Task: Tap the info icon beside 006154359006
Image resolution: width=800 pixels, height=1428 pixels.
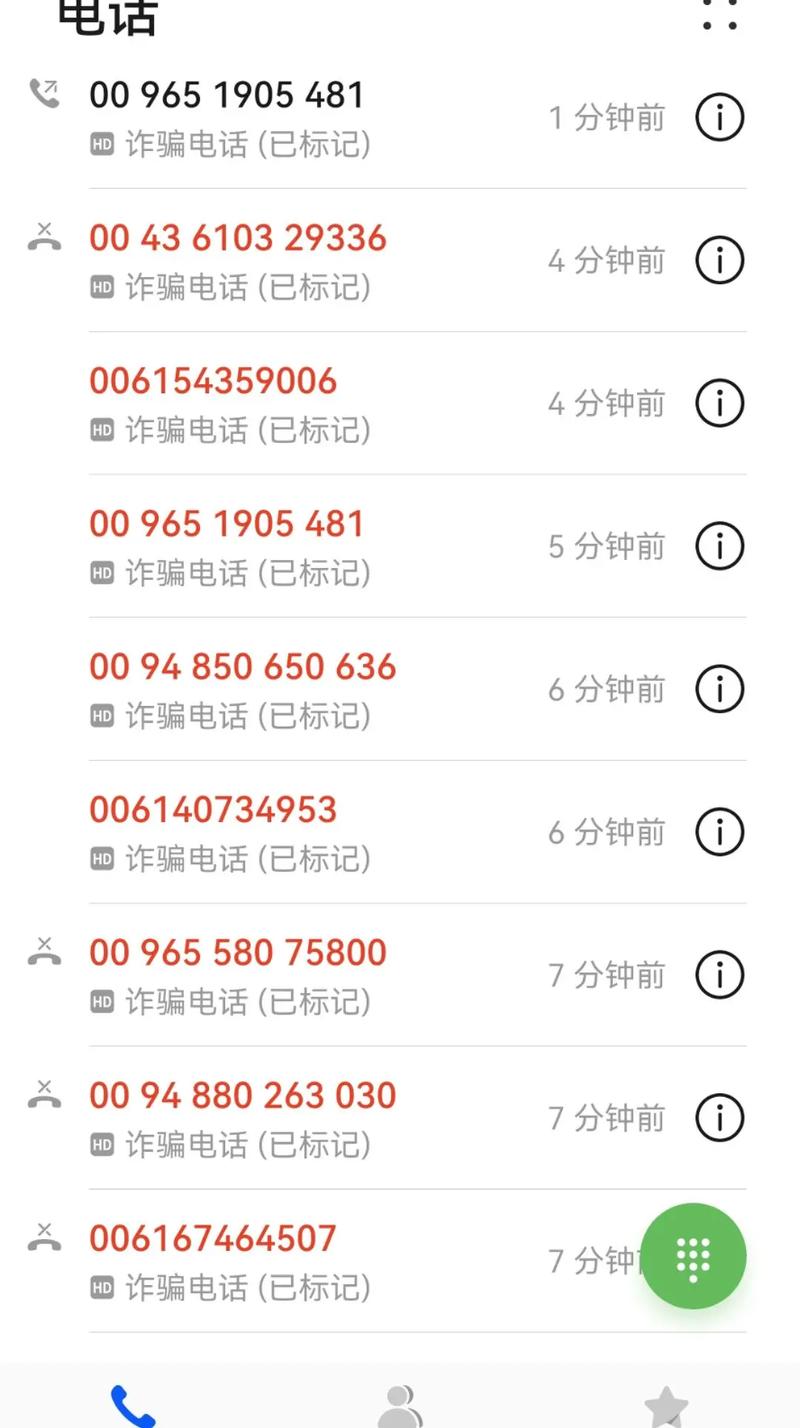Action: click(x=719, y=403)
